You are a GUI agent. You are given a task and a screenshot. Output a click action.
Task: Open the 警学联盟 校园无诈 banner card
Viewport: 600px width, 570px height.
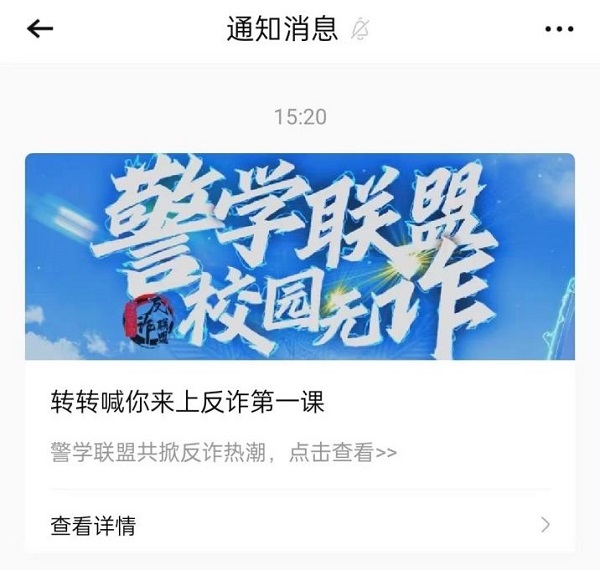(x=300, y=258)
